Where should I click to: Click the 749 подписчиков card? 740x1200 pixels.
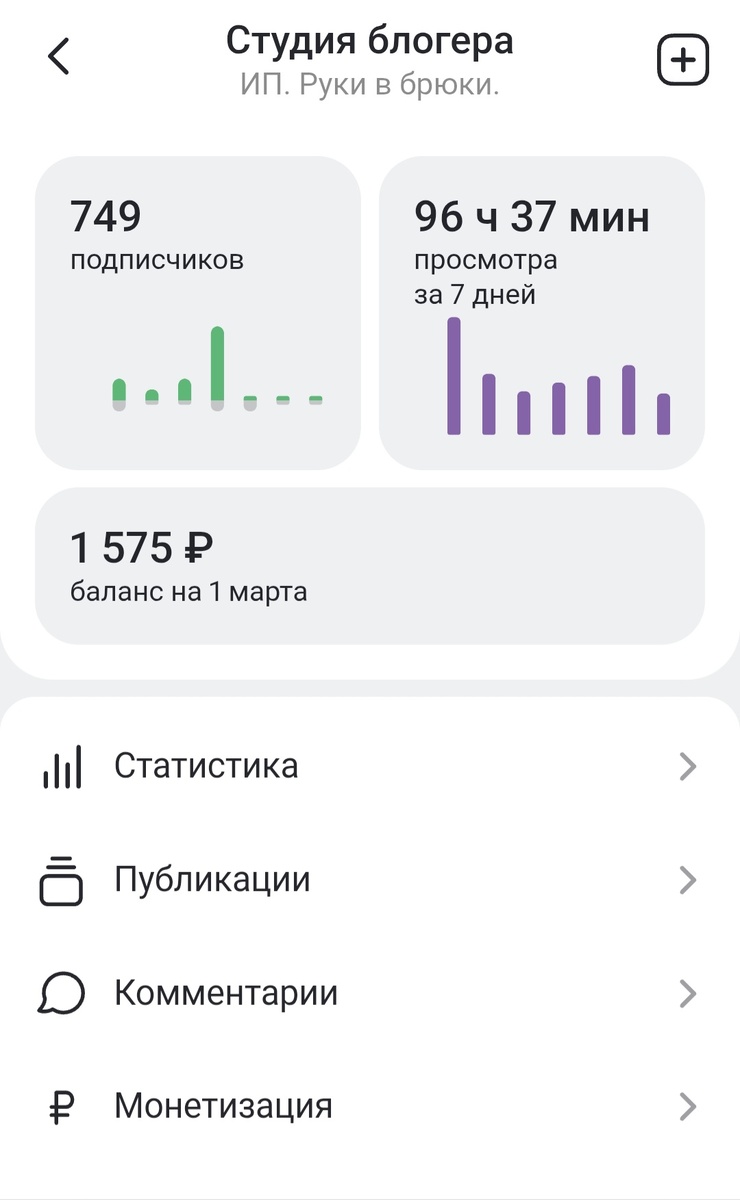tap(197, 310)
